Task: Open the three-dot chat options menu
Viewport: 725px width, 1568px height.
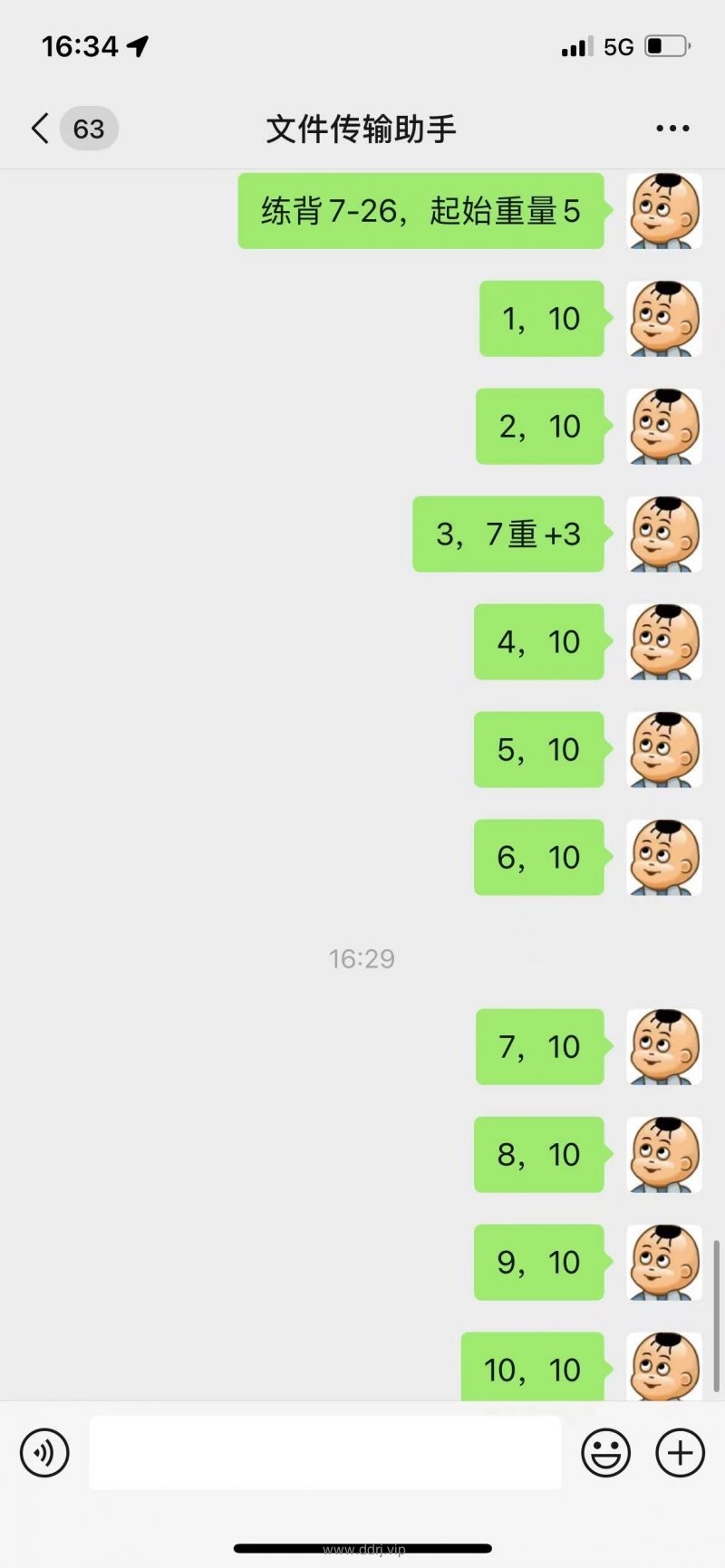Action: (x=672, y=129)
